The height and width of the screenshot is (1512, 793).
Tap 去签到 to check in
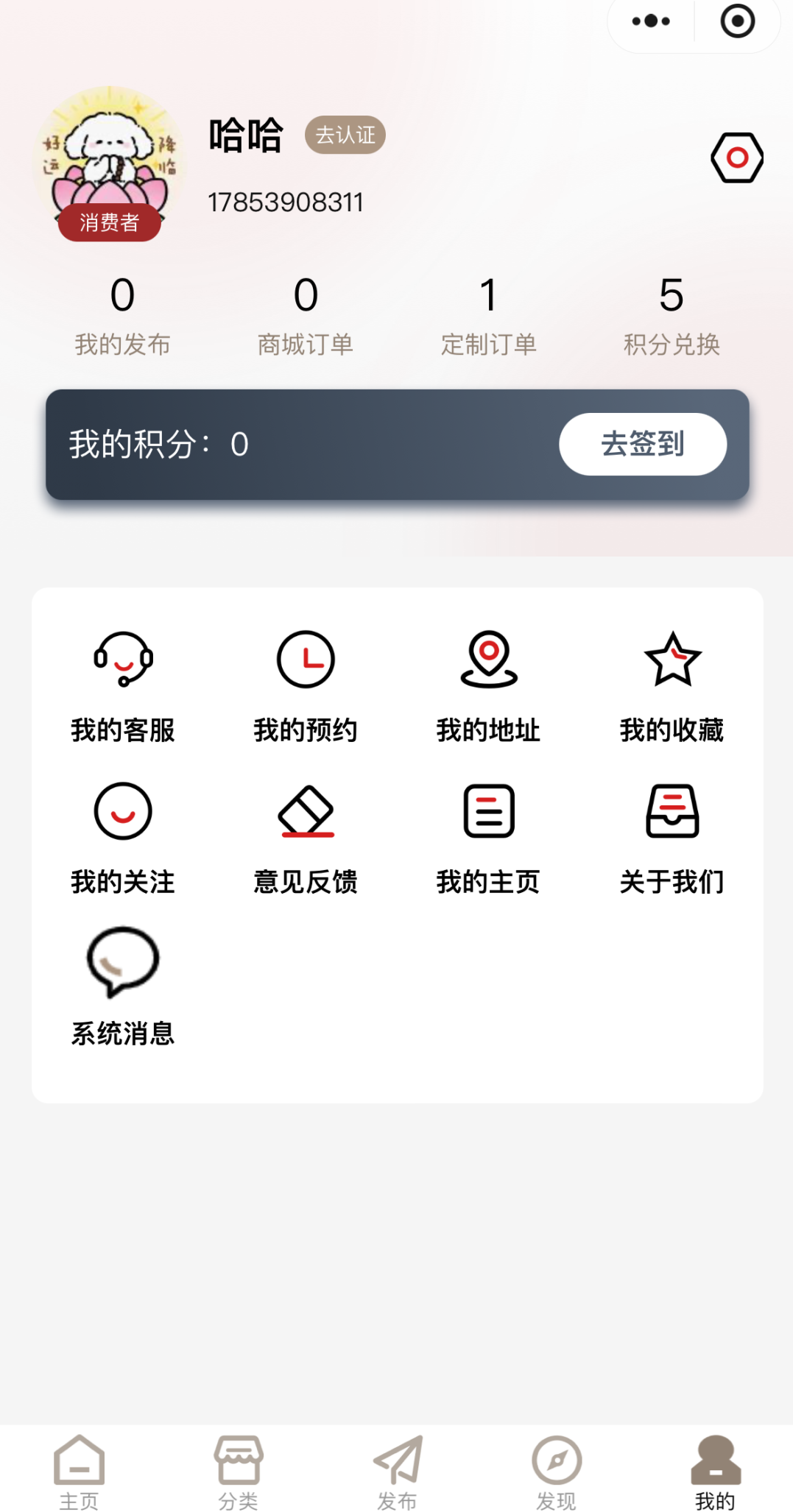[x=642, y=444]
